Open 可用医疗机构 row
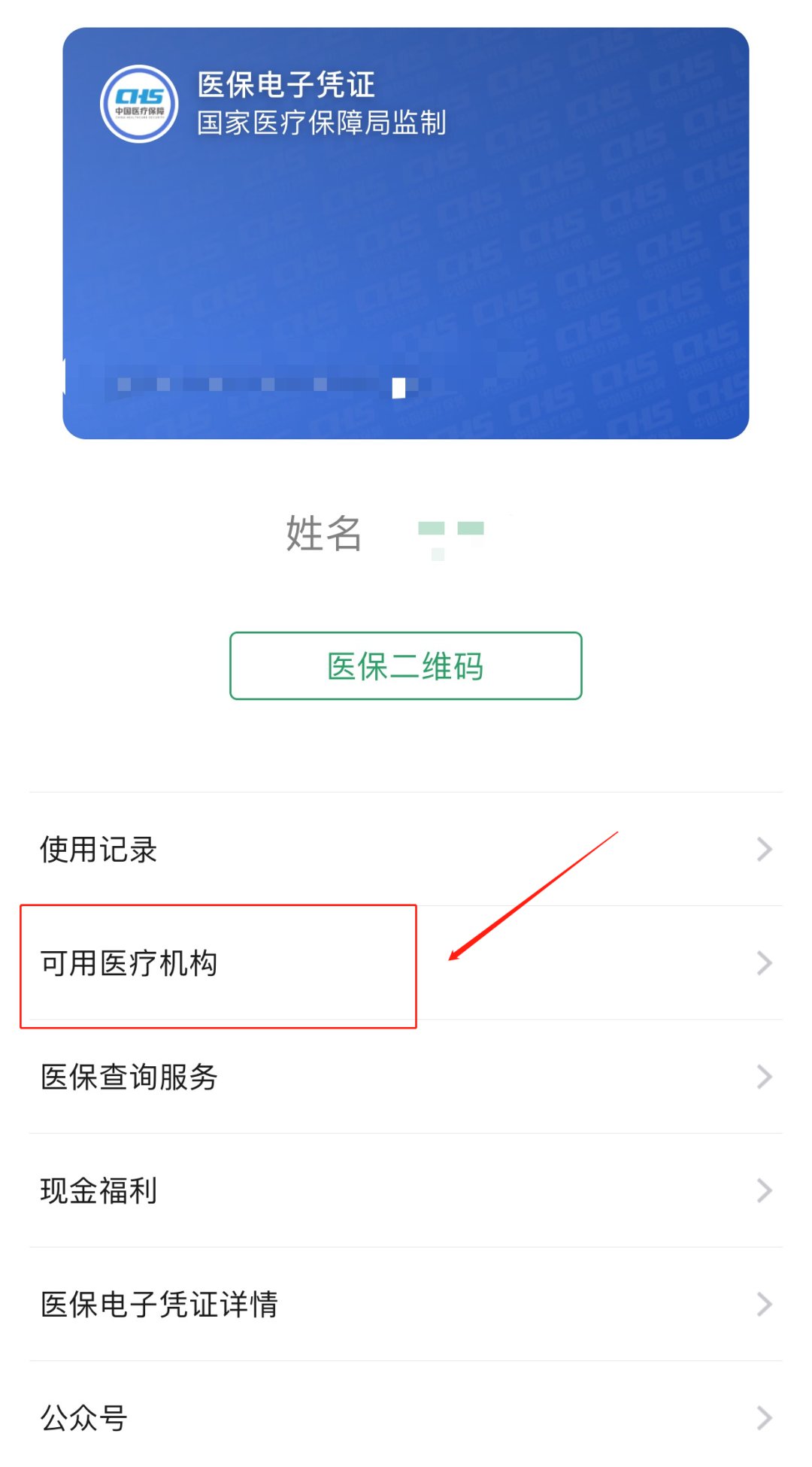 tap(405, 963)
